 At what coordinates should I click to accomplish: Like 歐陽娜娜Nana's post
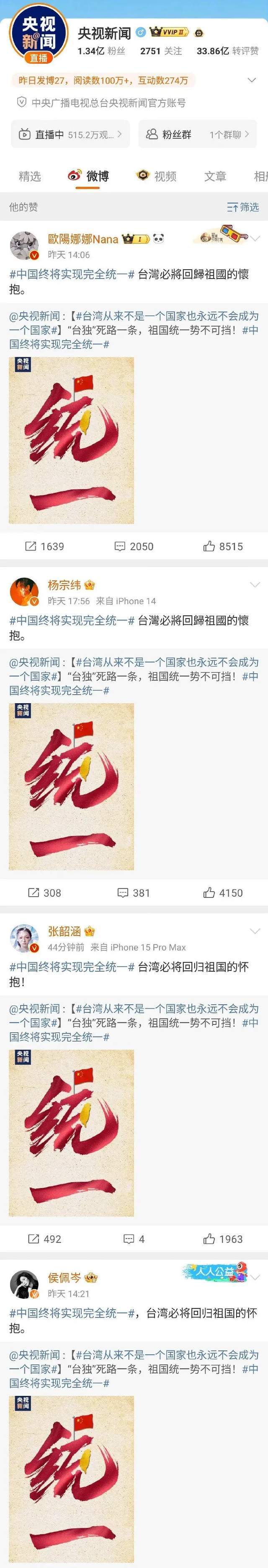click(223, 547)
